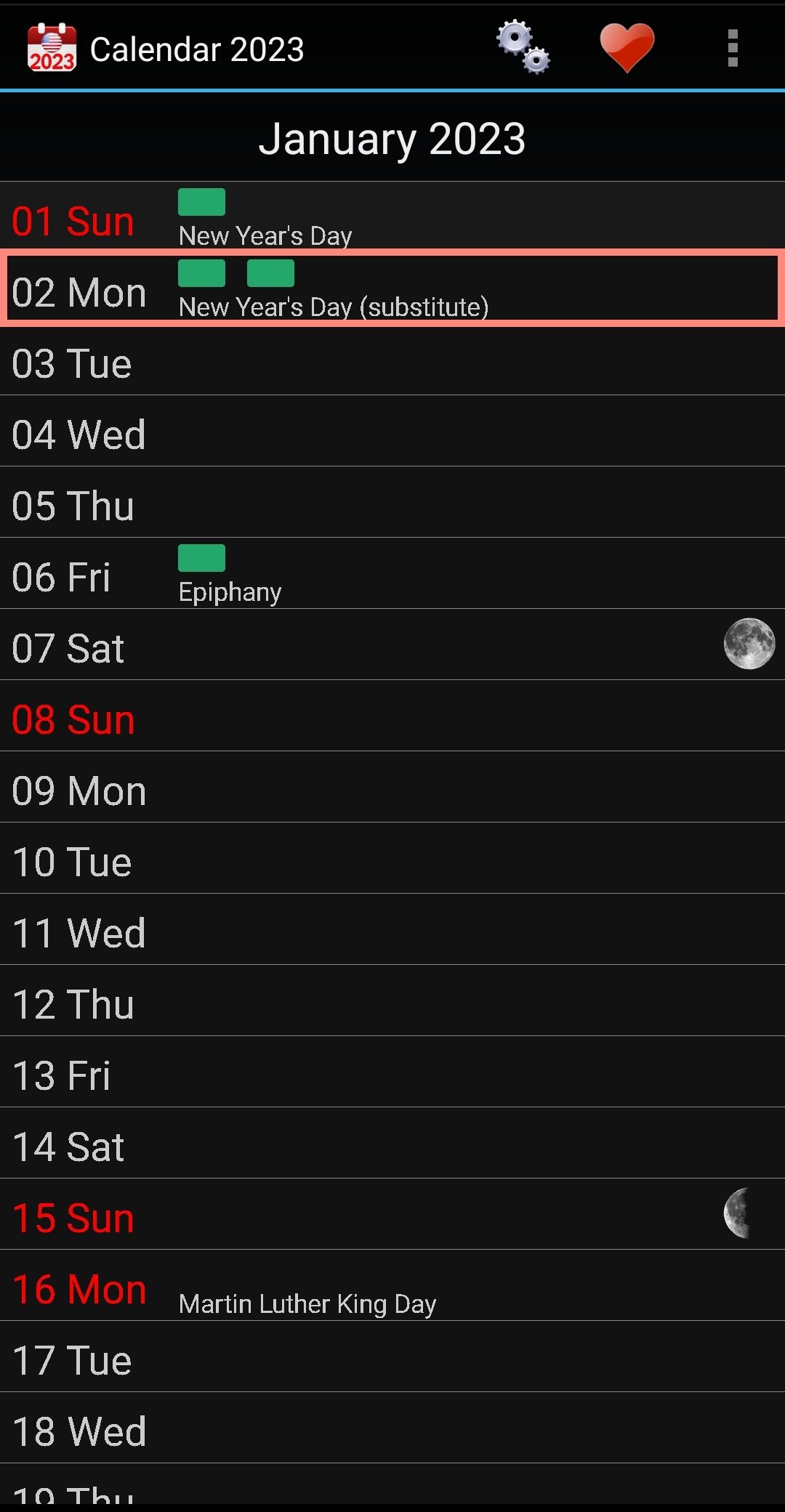The height and width of the screenshot is (1512, 785).
Task: Select the 14 Sat row
Action: point(392,1143)
